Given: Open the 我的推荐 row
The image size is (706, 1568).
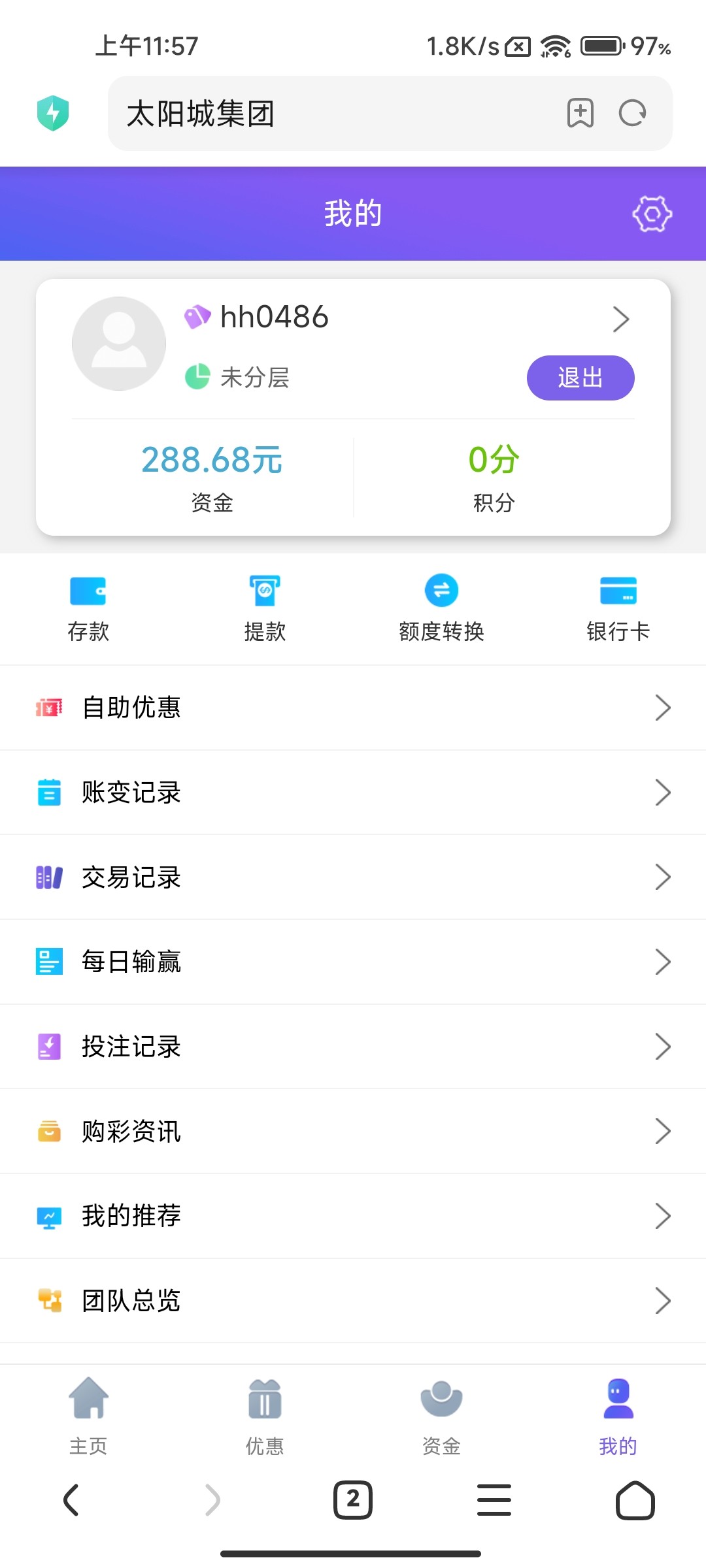Looking at the screenshot, I should tap(353, 1216).
